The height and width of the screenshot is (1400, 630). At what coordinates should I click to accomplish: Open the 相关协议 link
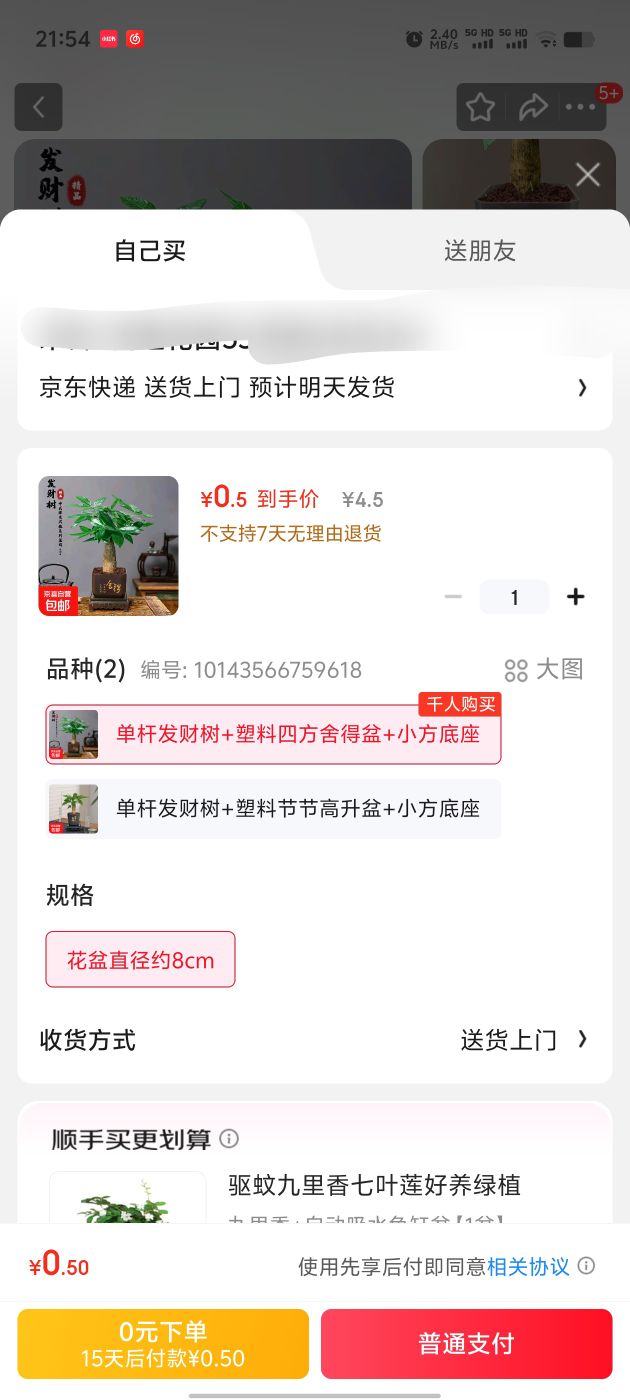point(528,1267)
